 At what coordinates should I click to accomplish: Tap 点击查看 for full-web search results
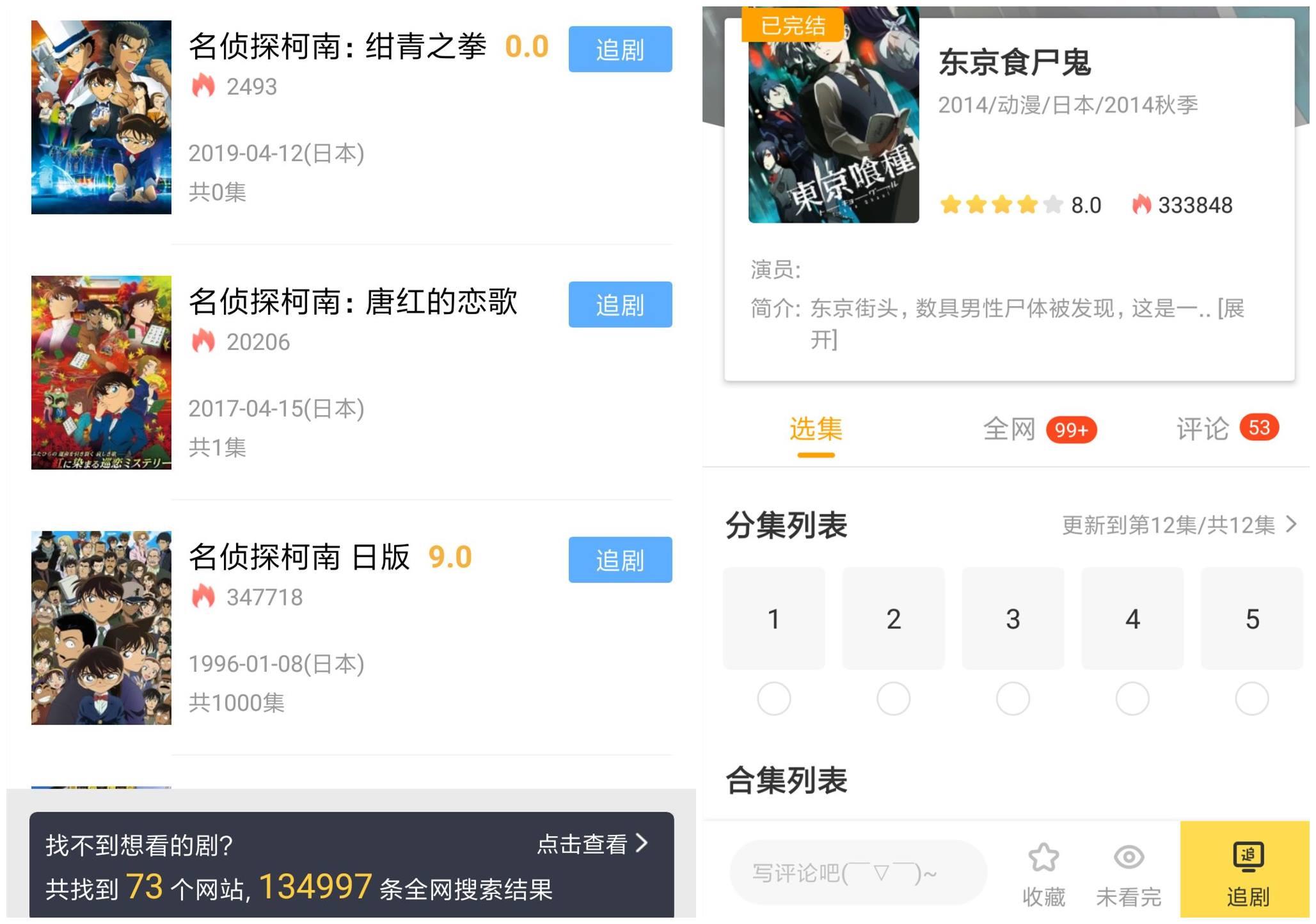pos(592,844)
